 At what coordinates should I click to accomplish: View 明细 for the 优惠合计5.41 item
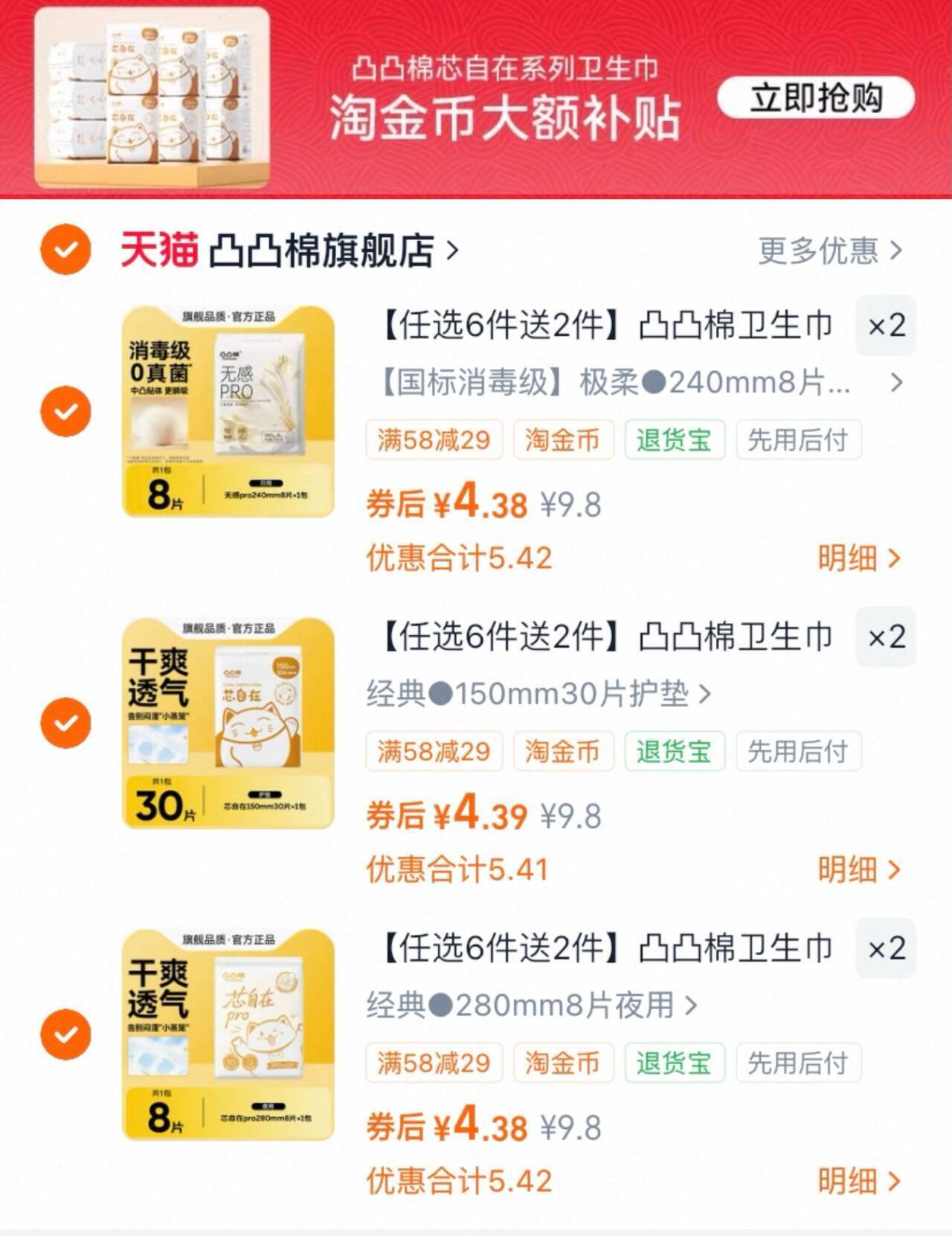[x=859, y=869]
